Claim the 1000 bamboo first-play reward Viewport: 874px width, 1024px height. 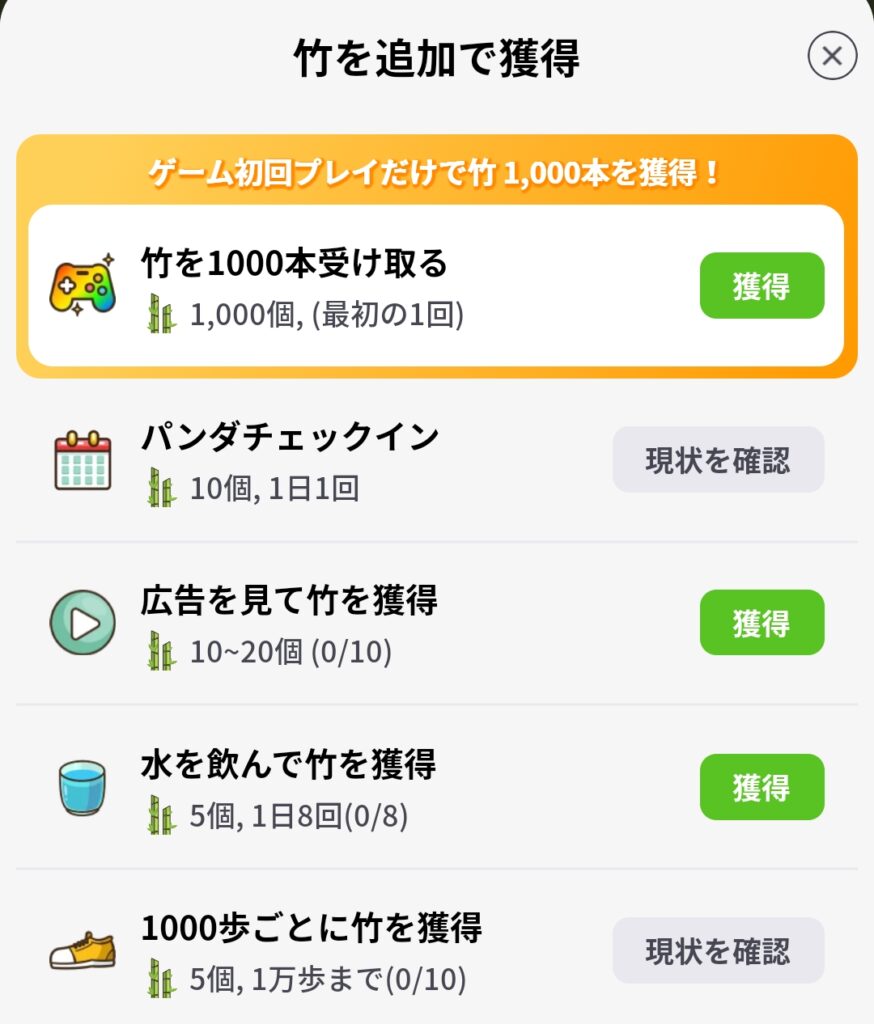761,286
